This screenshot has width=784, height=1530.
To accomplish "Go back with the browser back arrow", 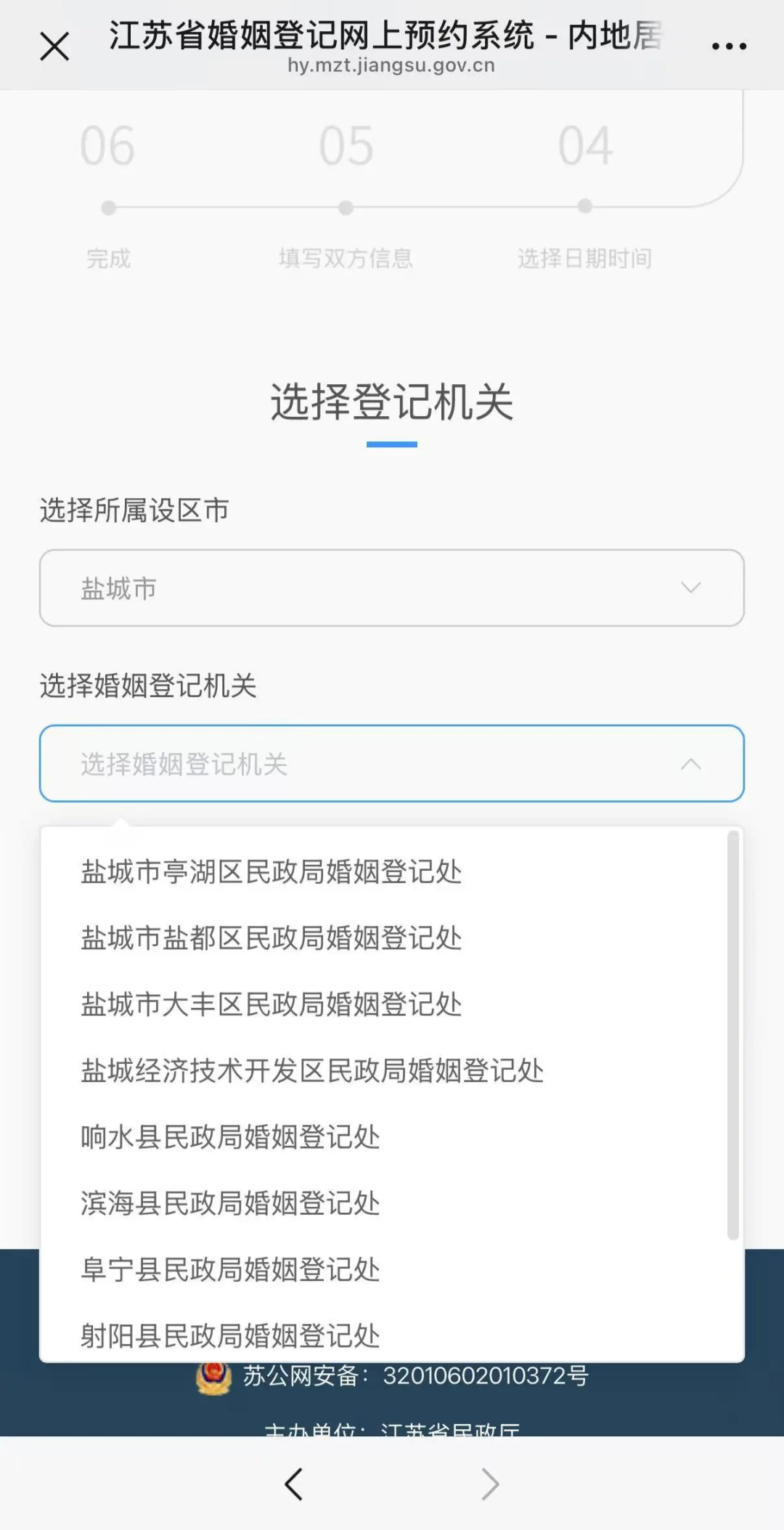I will [x=293, y=1484].
